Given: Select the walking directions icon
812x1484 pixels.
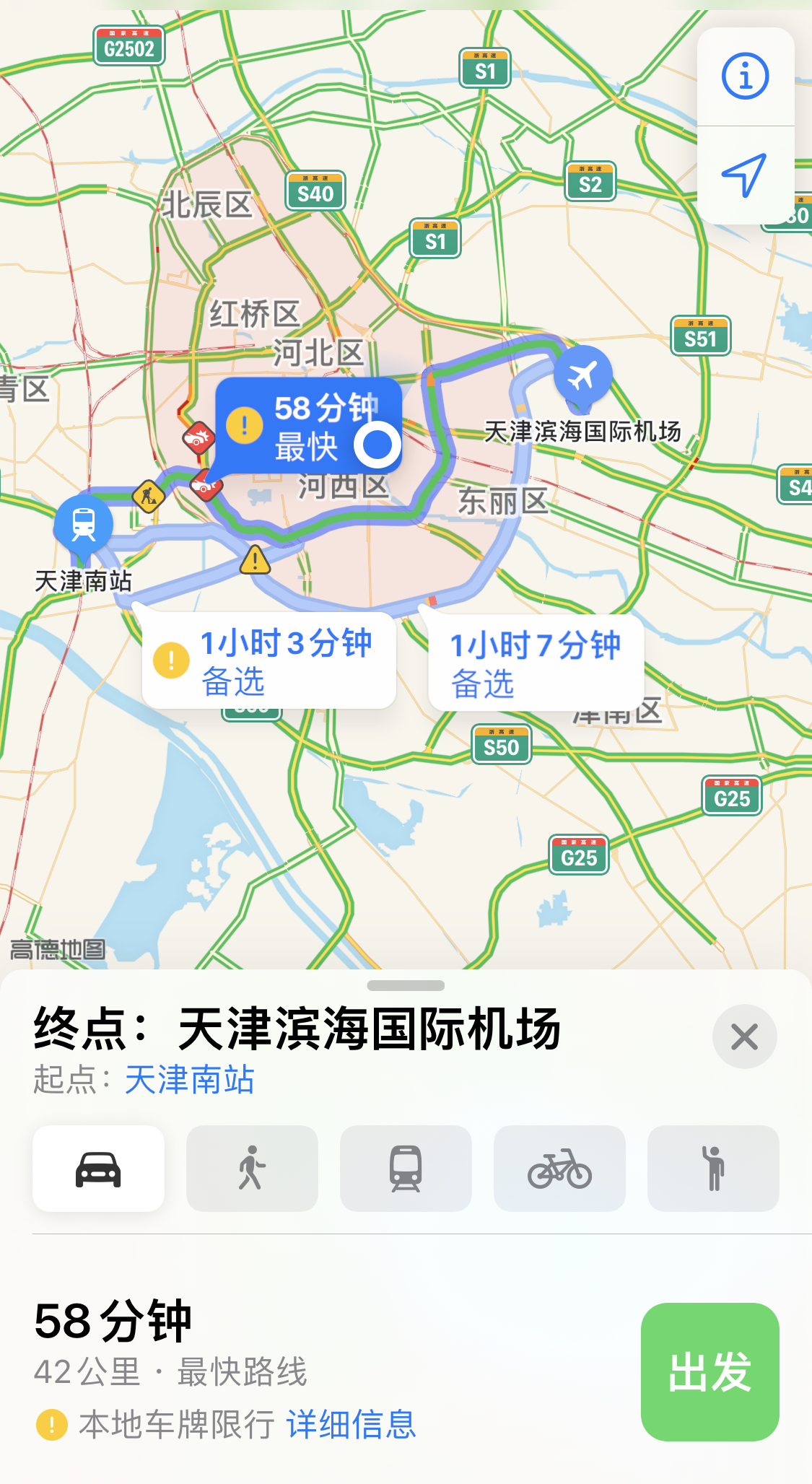Looking at the screenshot, I should tap(251, 1168).
